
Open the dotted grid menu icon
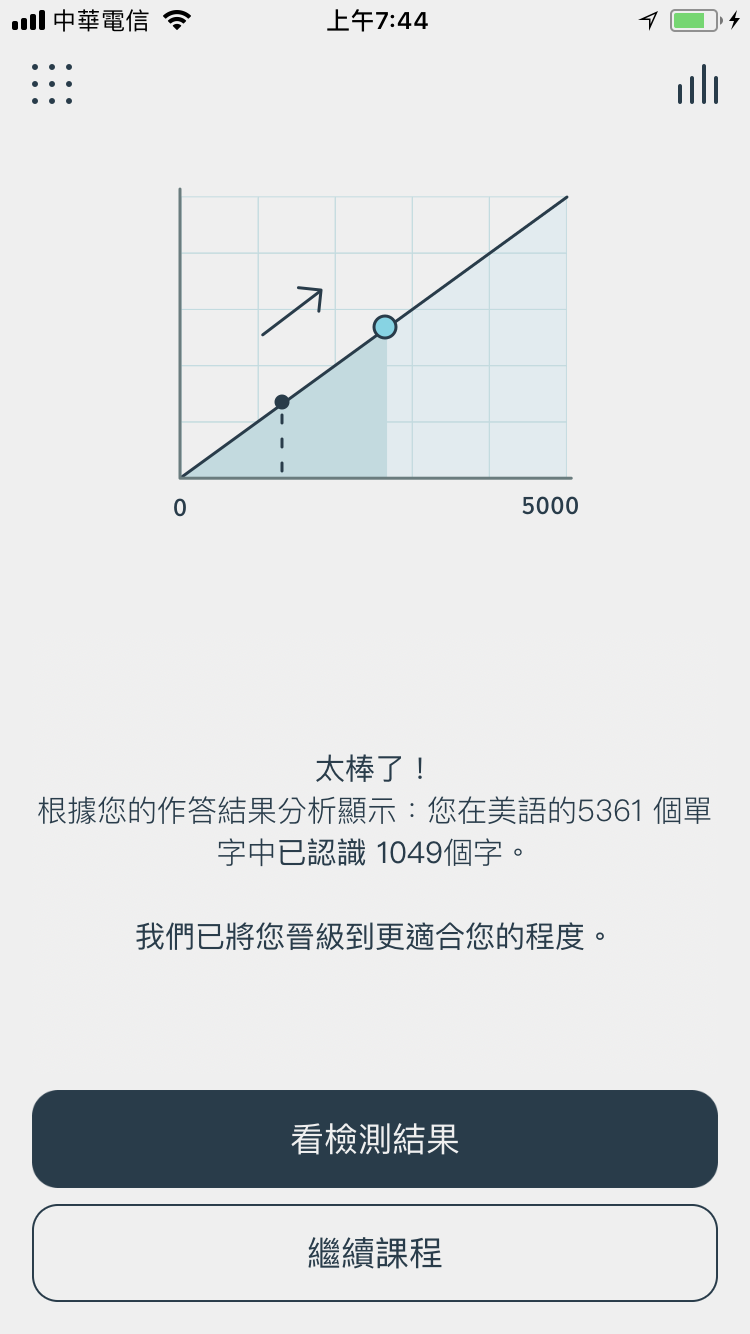(x=52, y=84)
